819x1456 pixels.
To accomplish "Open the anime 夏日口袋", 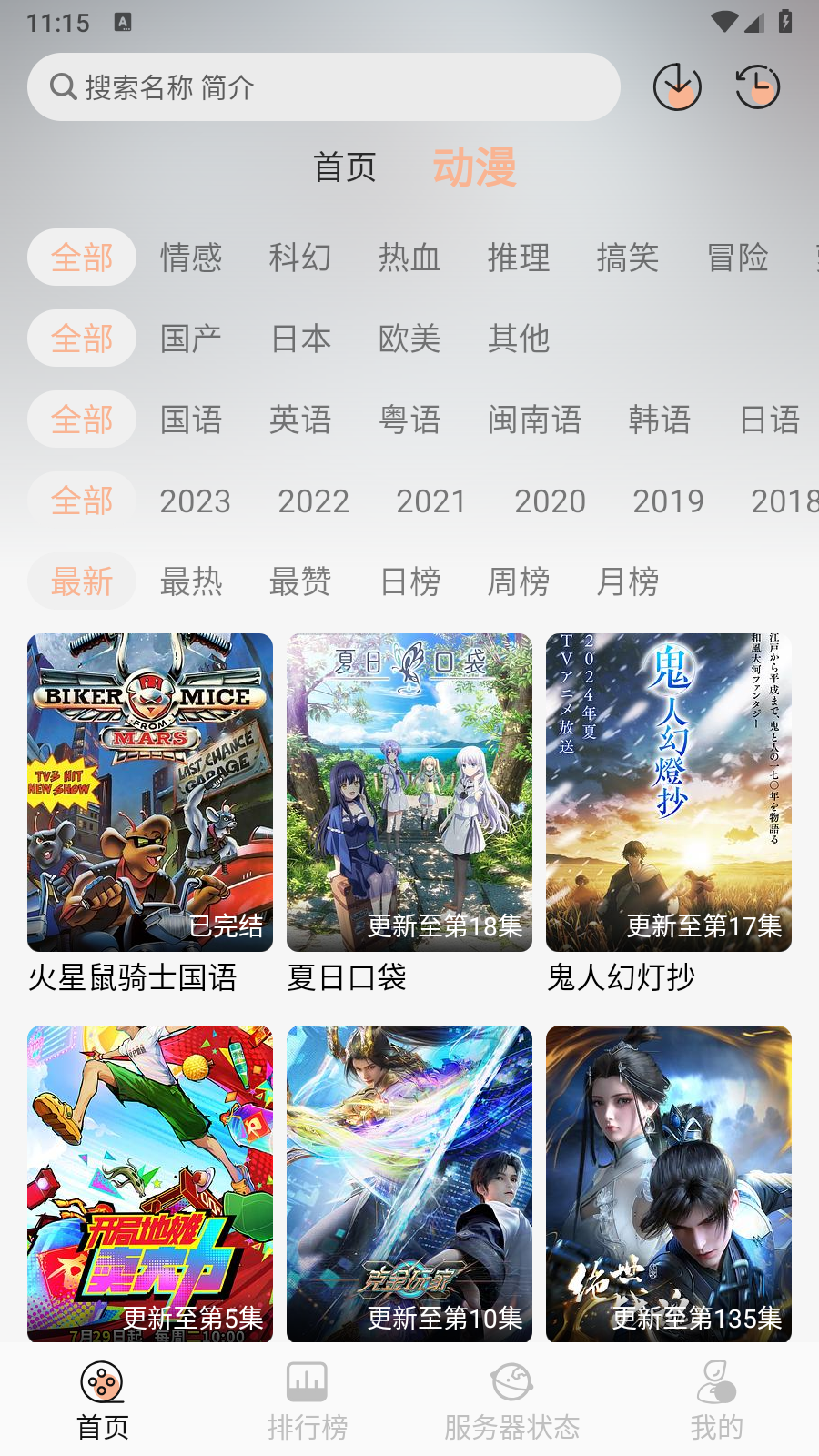I will tap(409, 792).
